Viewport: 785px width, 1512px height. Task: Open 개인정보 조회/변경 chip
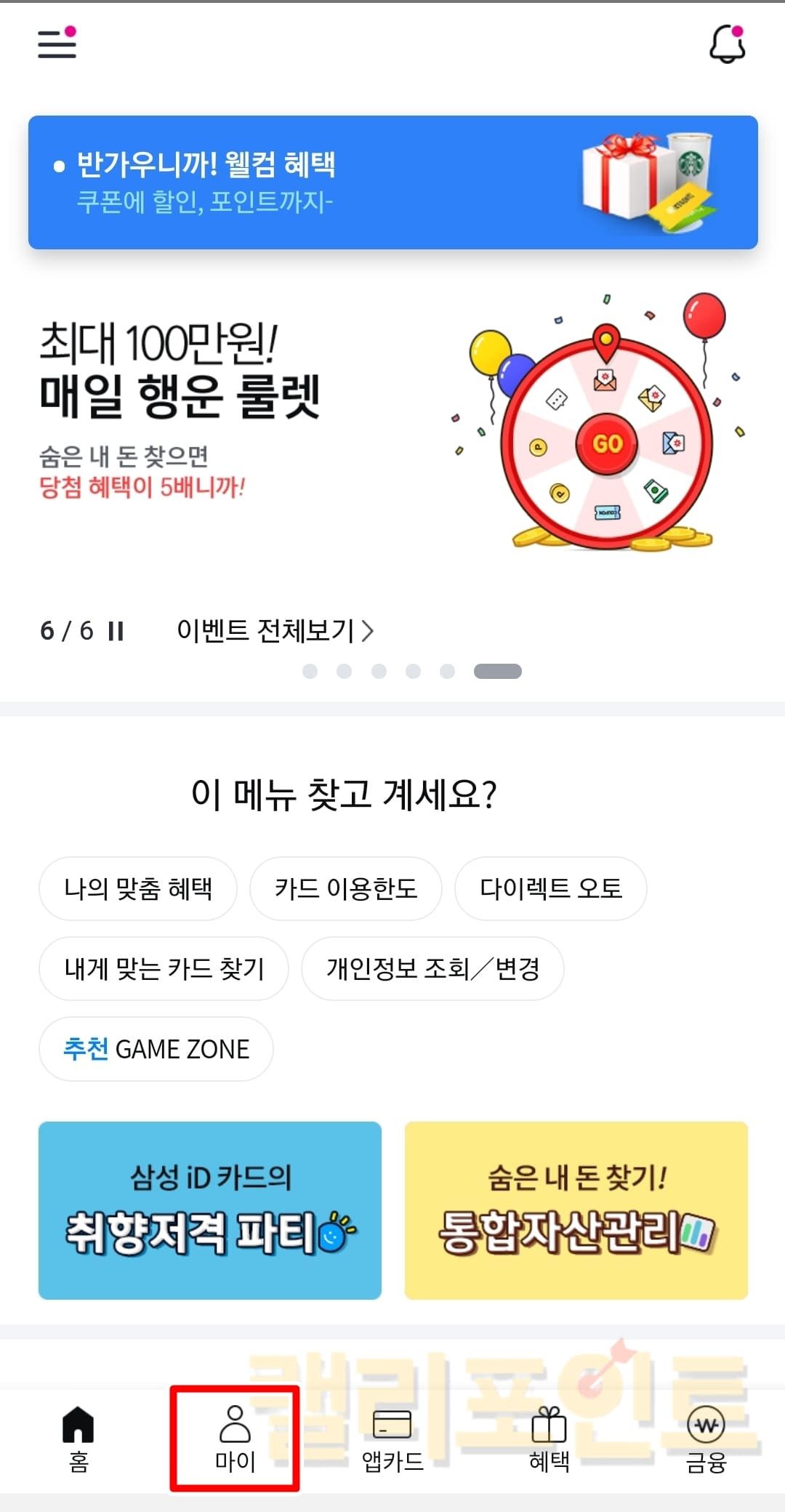pos(433,968)
